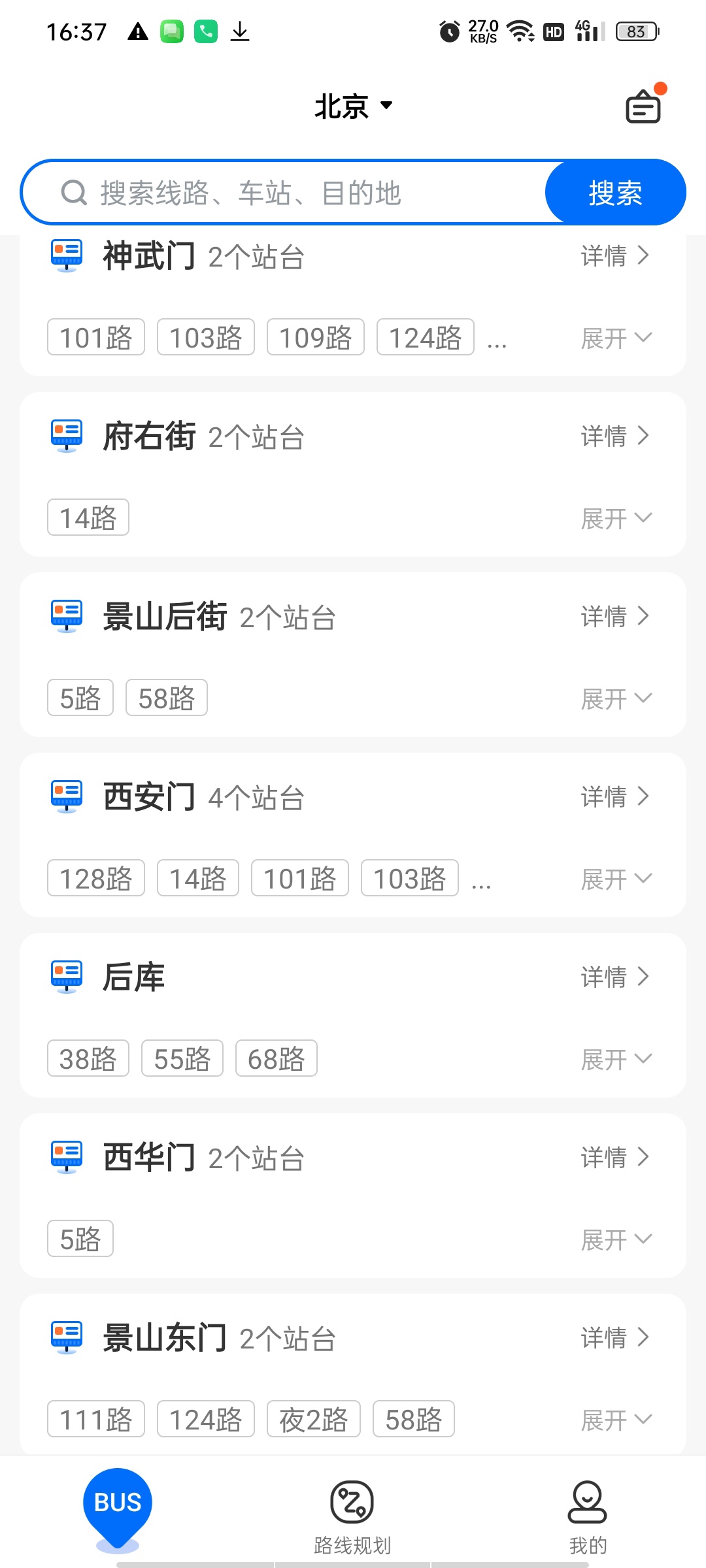Open 详情 for 西安门 station

click(615, 796)
